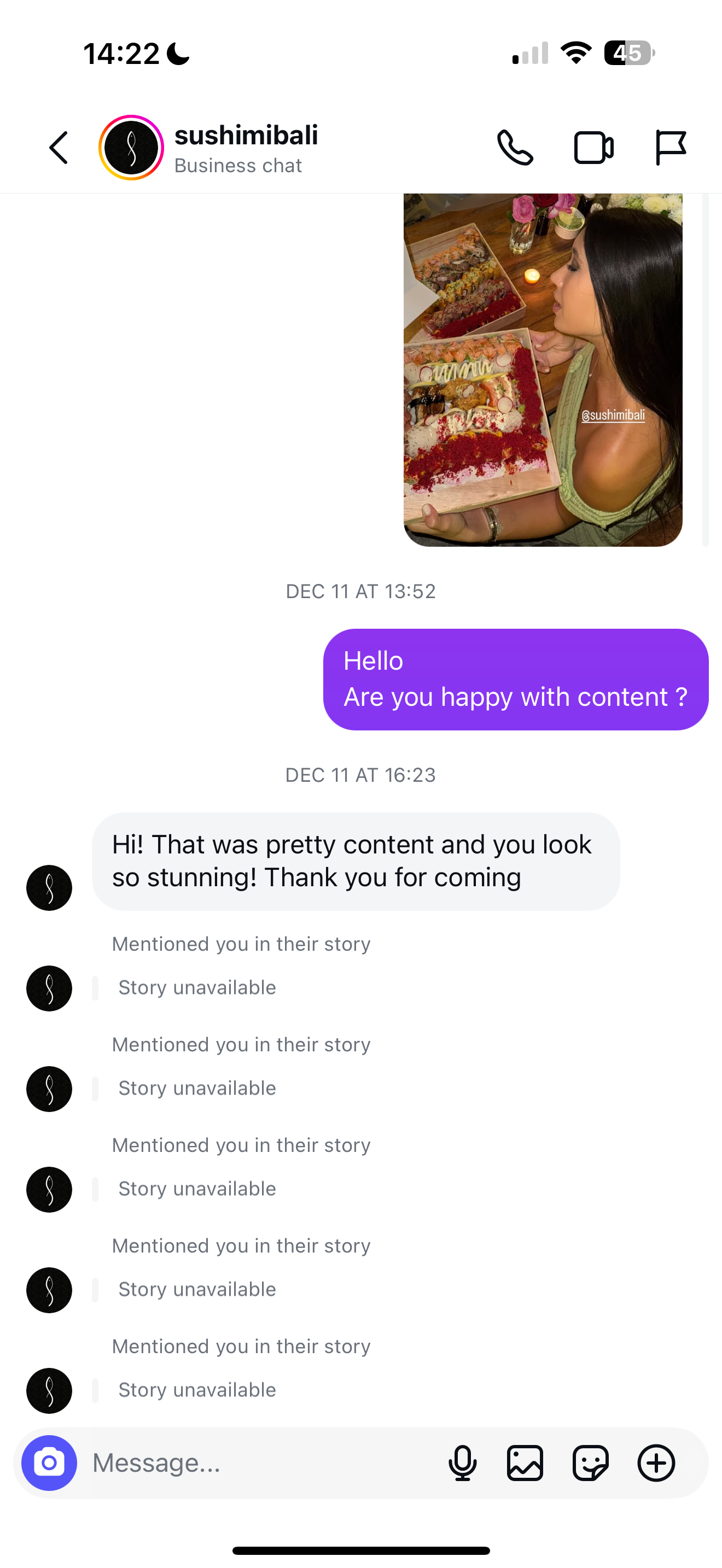Open the shared sushi story photo
722x1568 pixels.
(x=543, y=370)
